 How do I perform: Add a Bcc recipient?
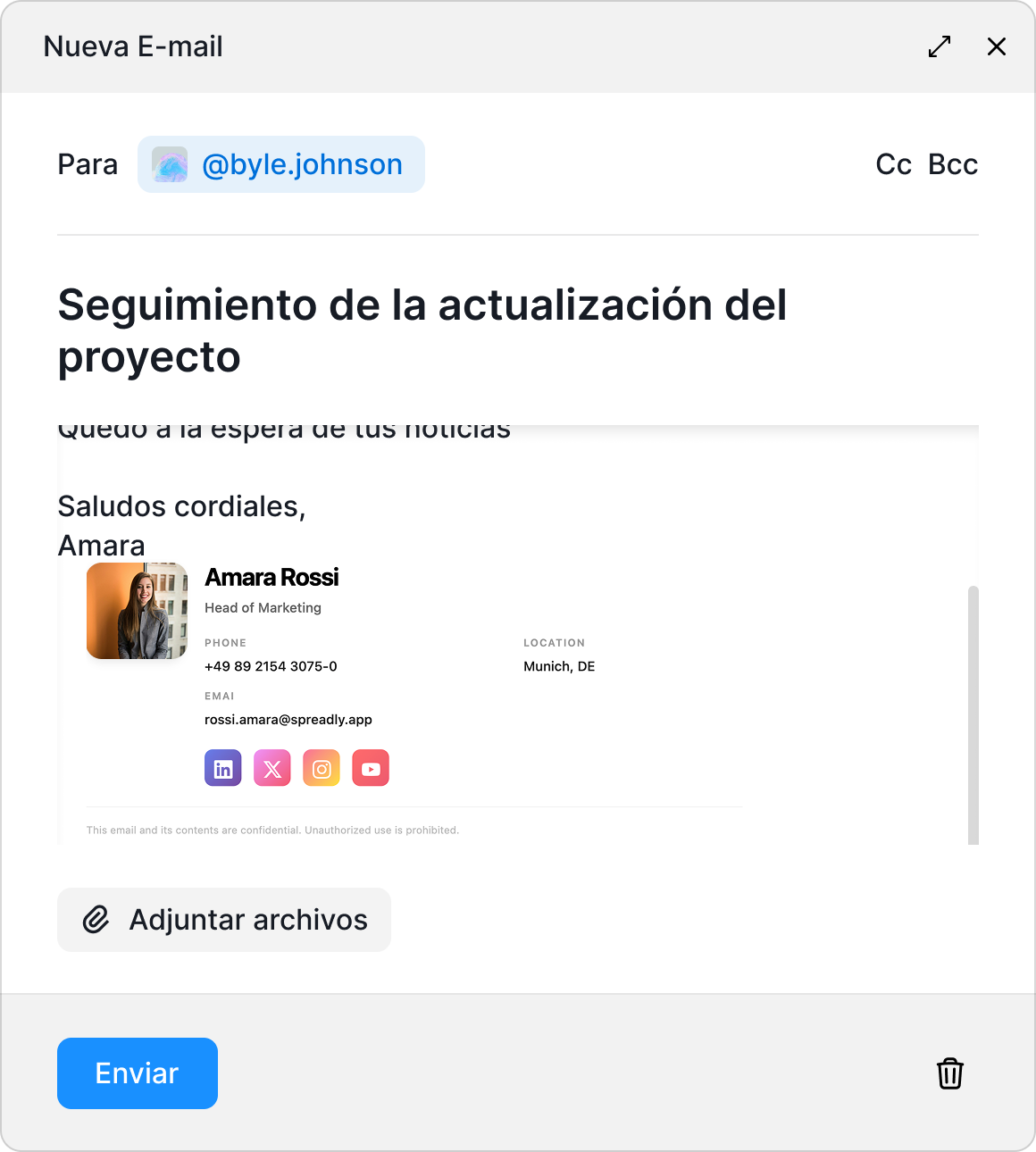[x=953, y=164]
